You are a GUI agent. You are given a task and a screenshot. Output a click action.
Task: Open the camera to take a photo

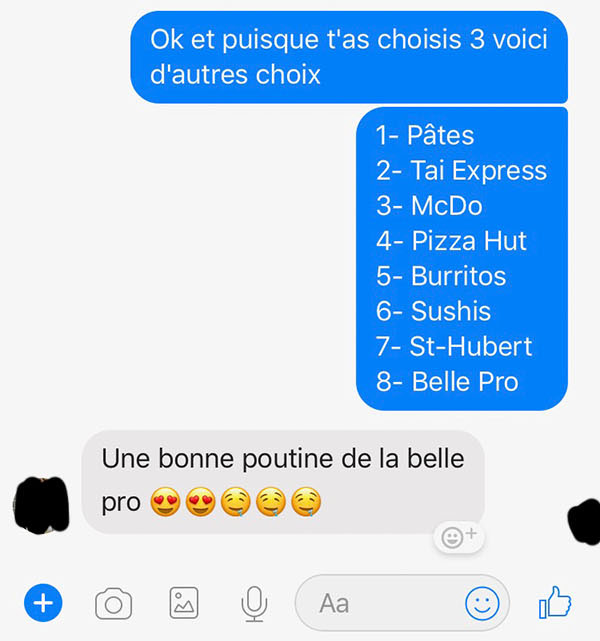114,603
